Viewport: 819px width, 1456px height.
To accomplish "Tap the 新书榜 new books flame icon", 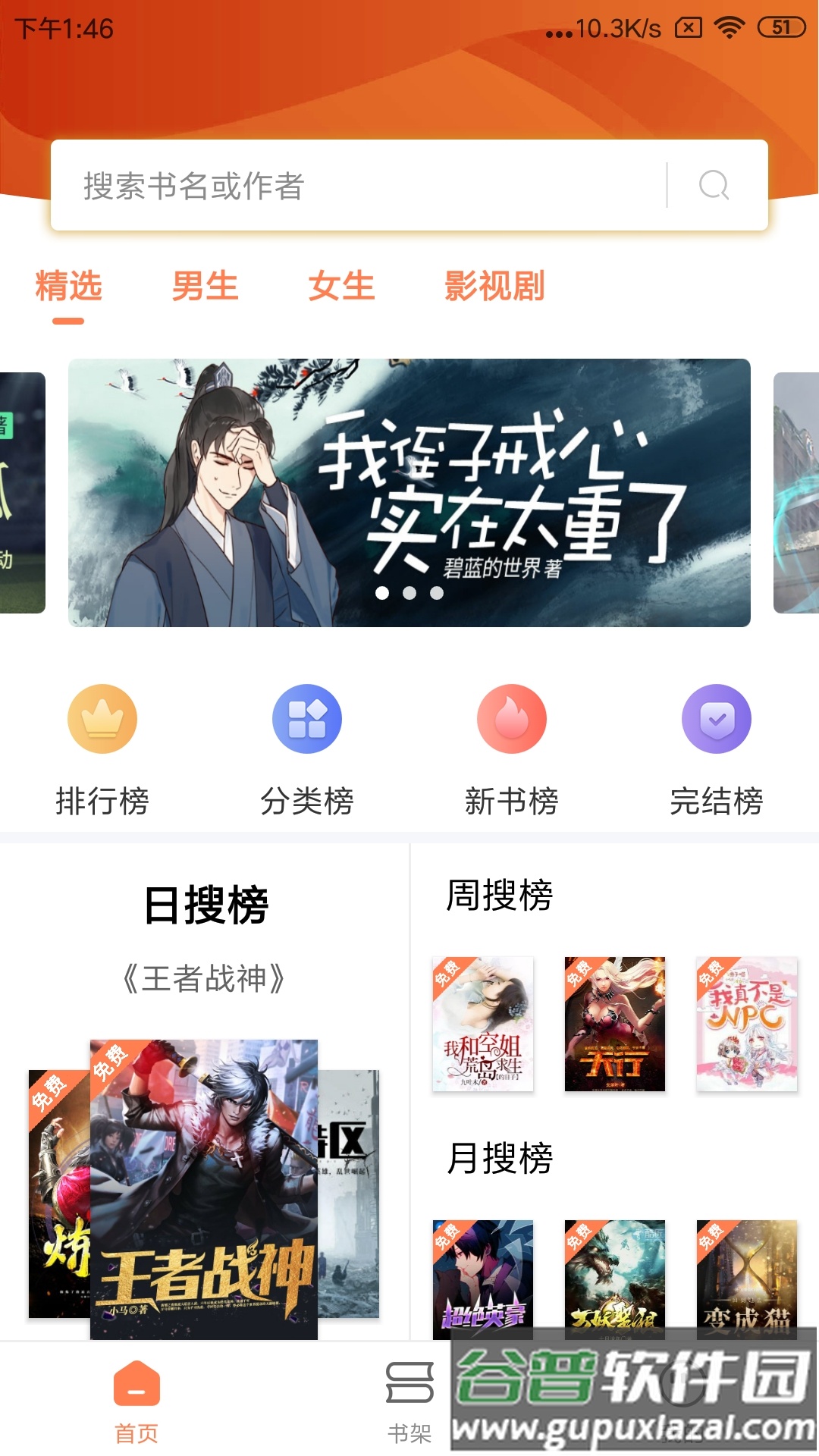I will 512,719.
